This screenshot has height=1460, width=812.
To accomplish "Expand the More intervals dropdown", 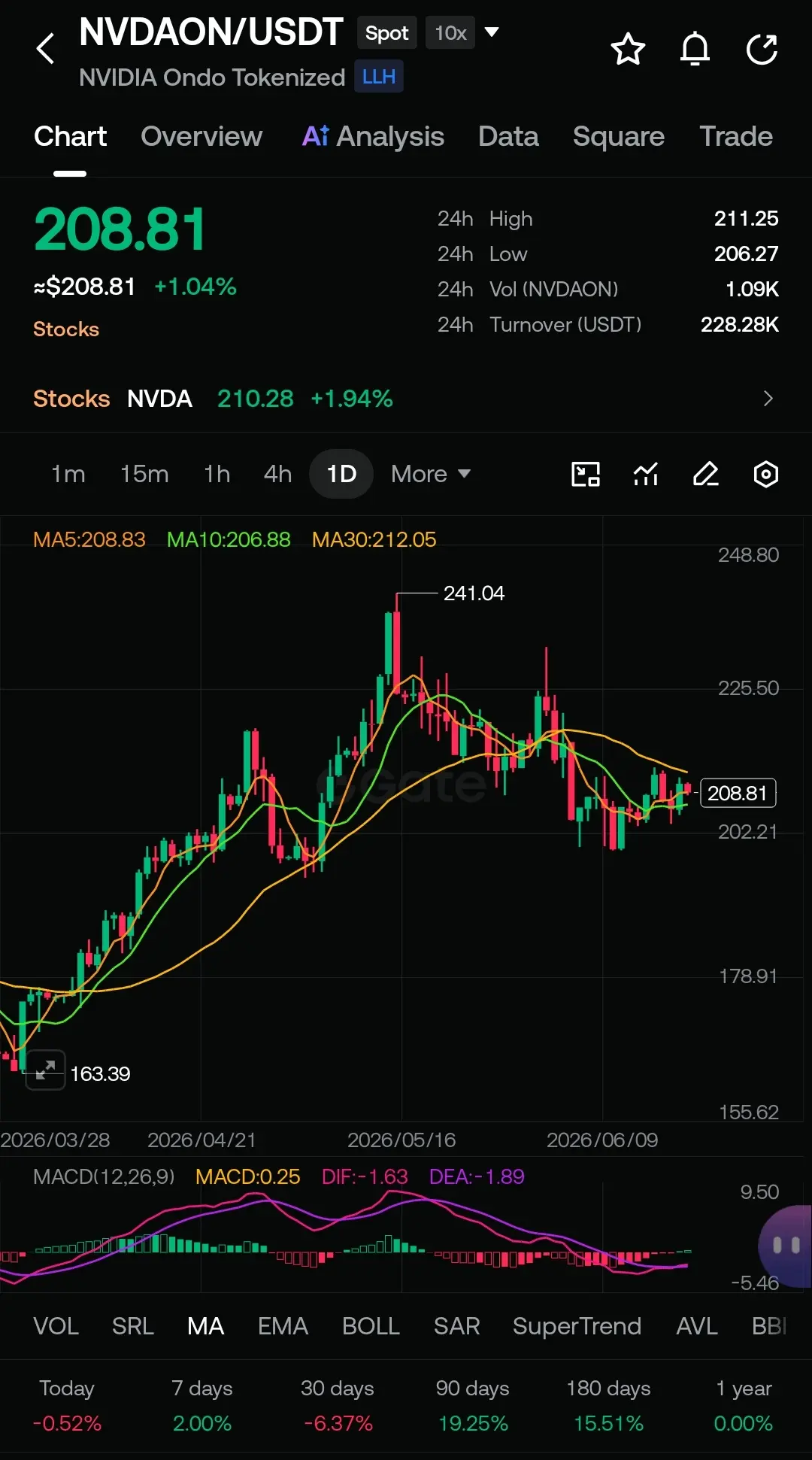I will pyautogui.click(x=431, y=474).
